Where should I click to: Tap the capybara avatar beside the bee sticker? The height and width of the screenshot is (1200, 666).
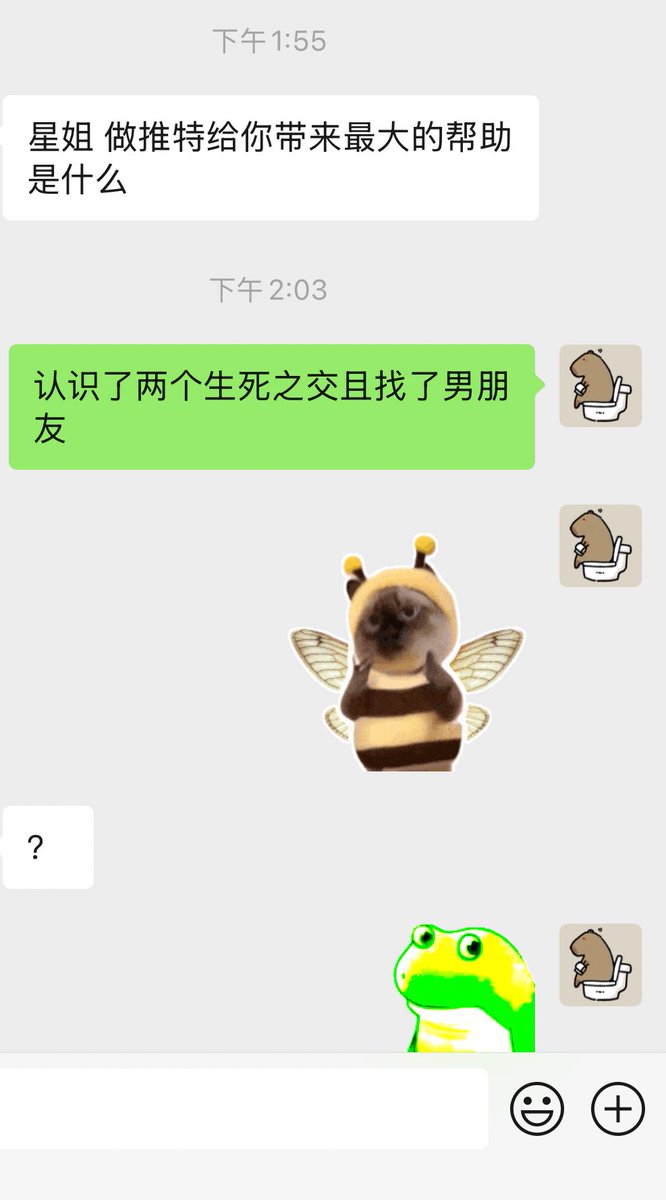(x=600, y=546)
